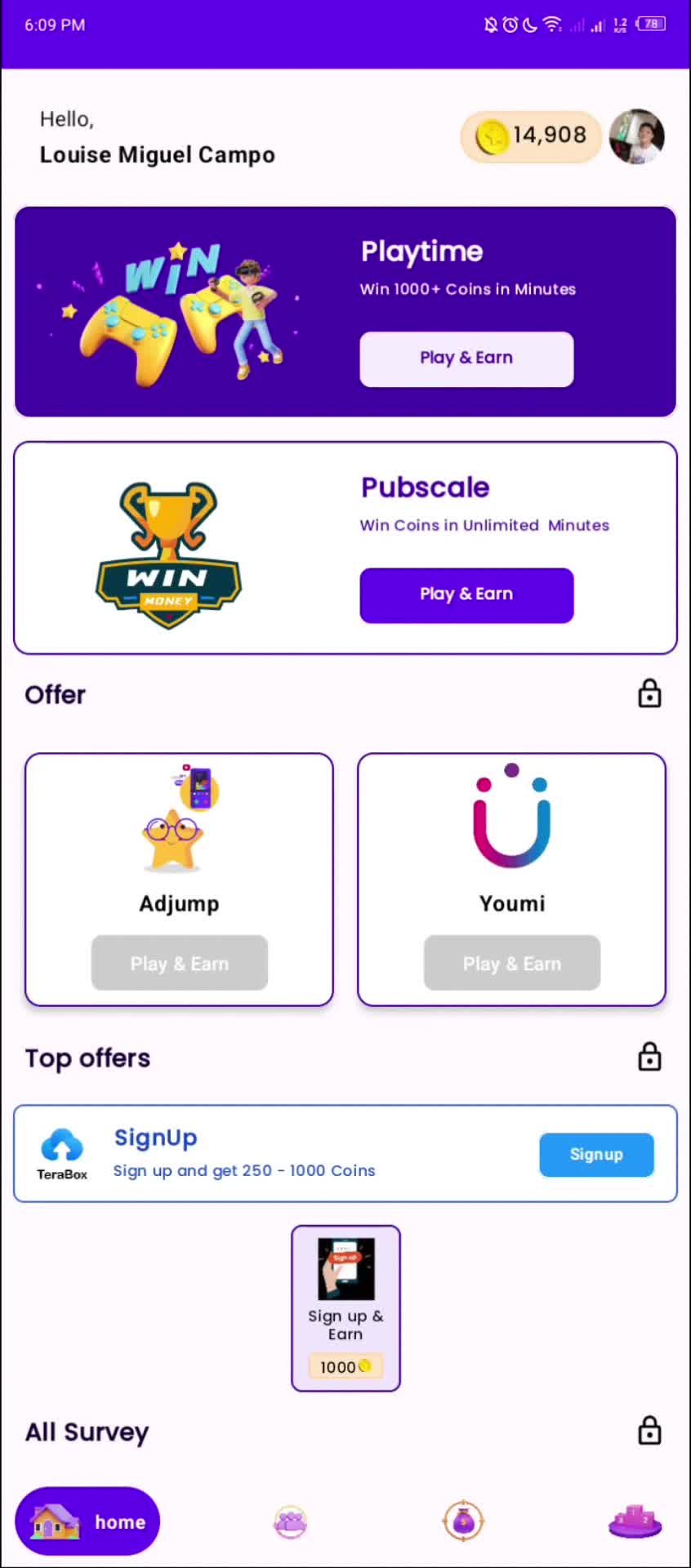Tap Play & Earn in Playtime banner
The width and height of the screenshot is (691, 1568).
[x=466, y=359]
